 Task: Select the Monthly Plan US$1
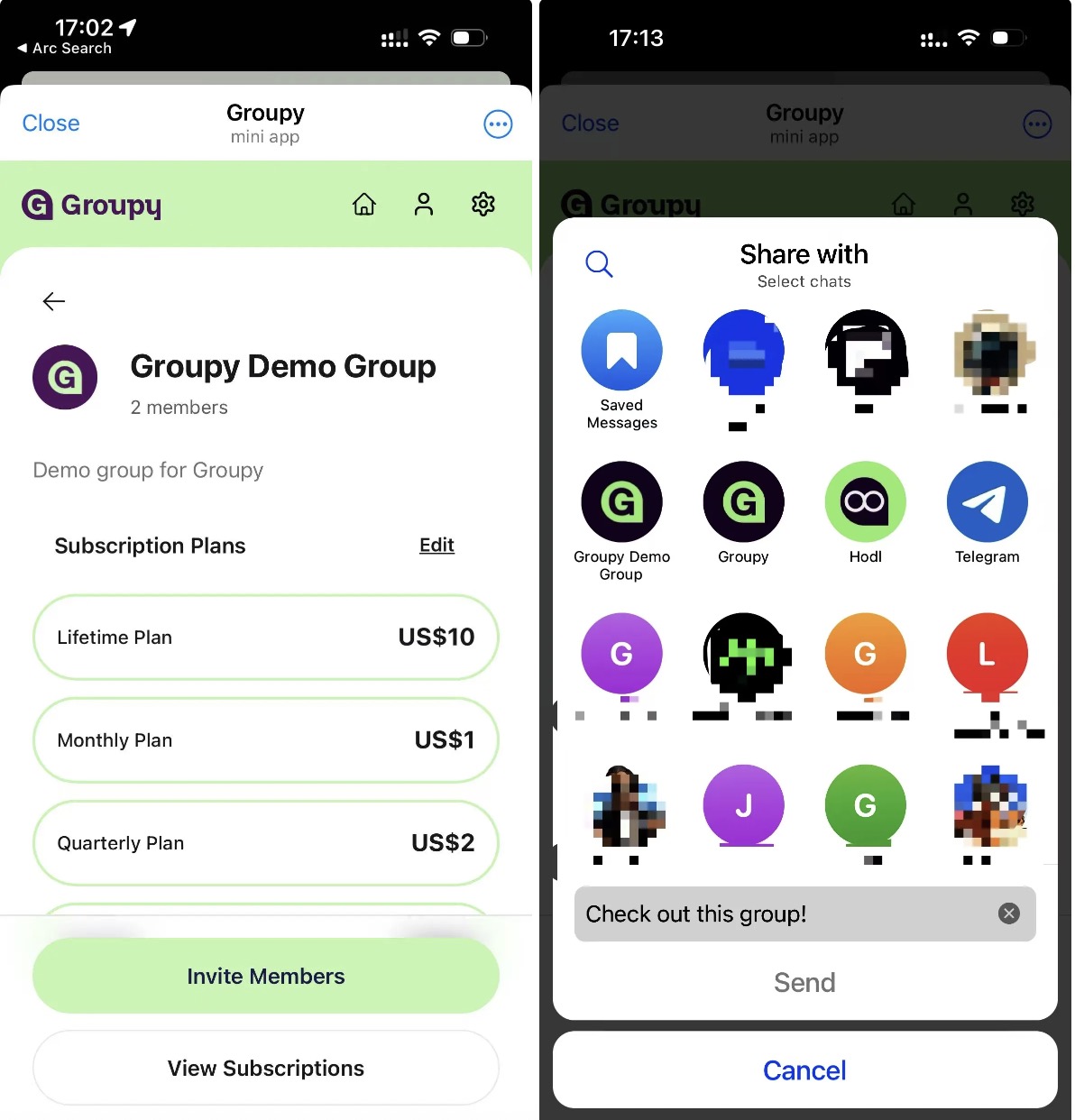(265, 739)
